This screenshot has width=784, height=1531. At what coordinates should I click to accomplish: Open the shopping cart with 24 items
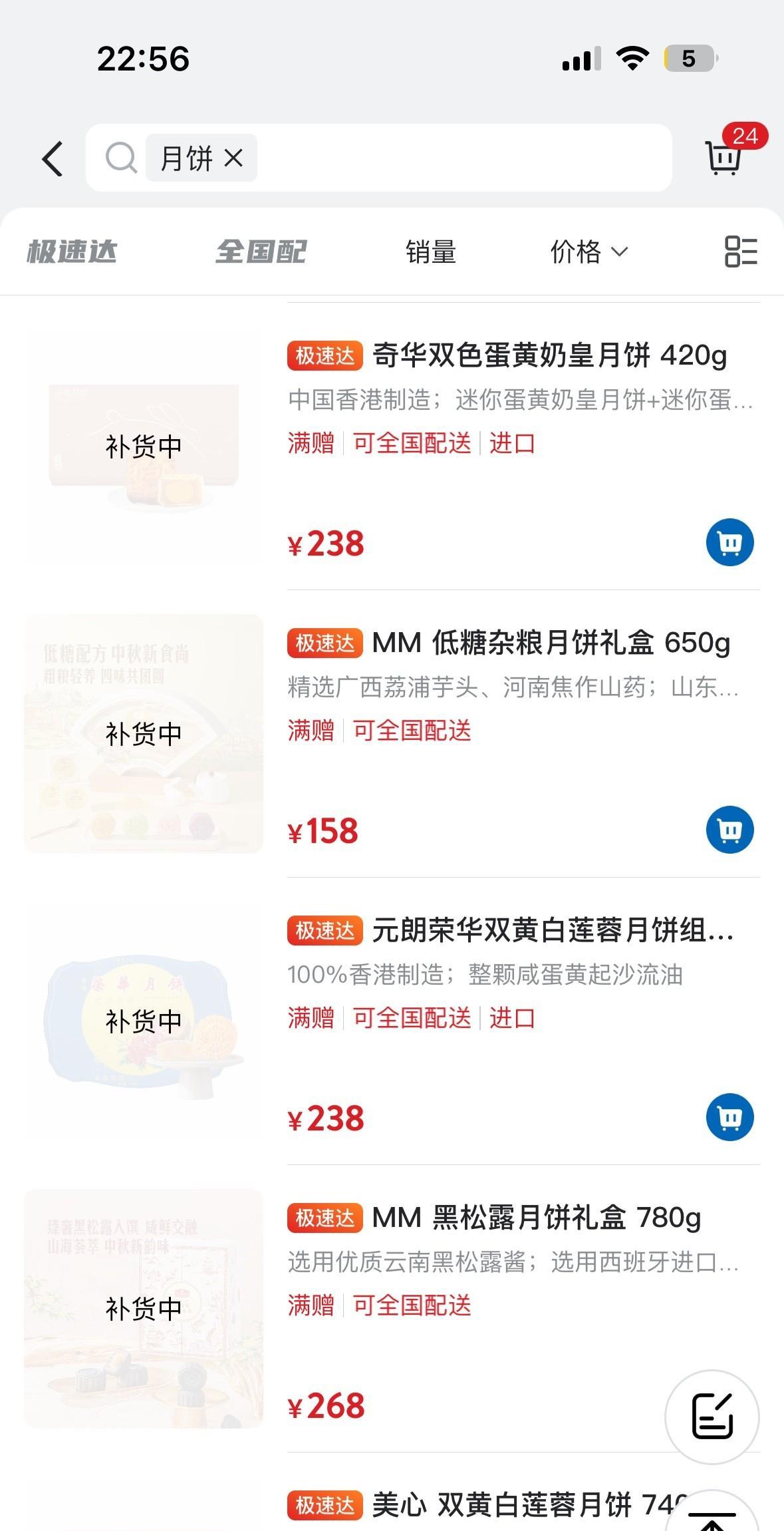coord(723,157)
